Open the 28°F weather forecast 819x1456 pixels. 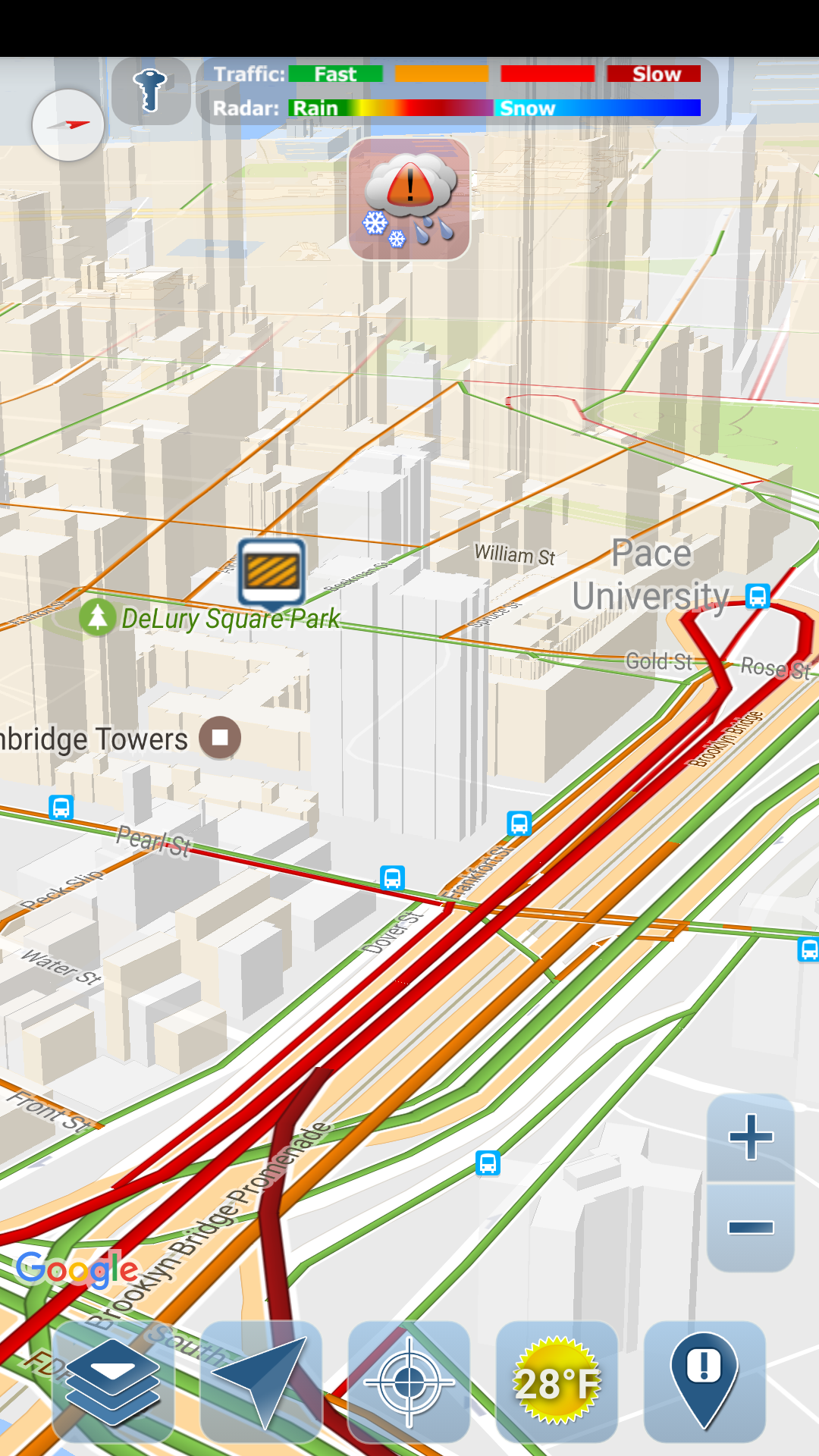(x=557, y=1382)
